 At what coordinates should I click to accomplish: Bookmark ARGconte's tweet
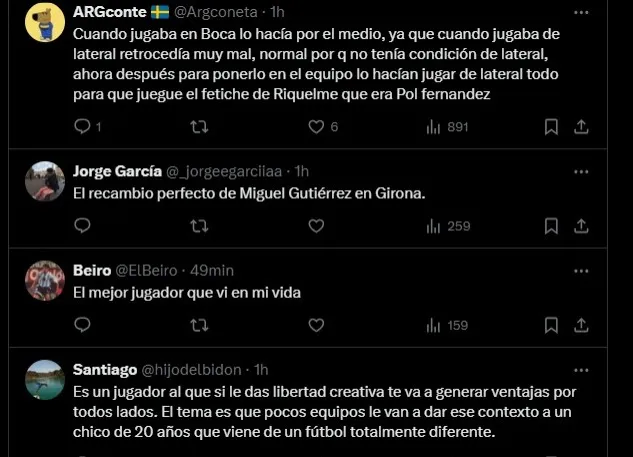pyautogui.click(x=550, y=127)
